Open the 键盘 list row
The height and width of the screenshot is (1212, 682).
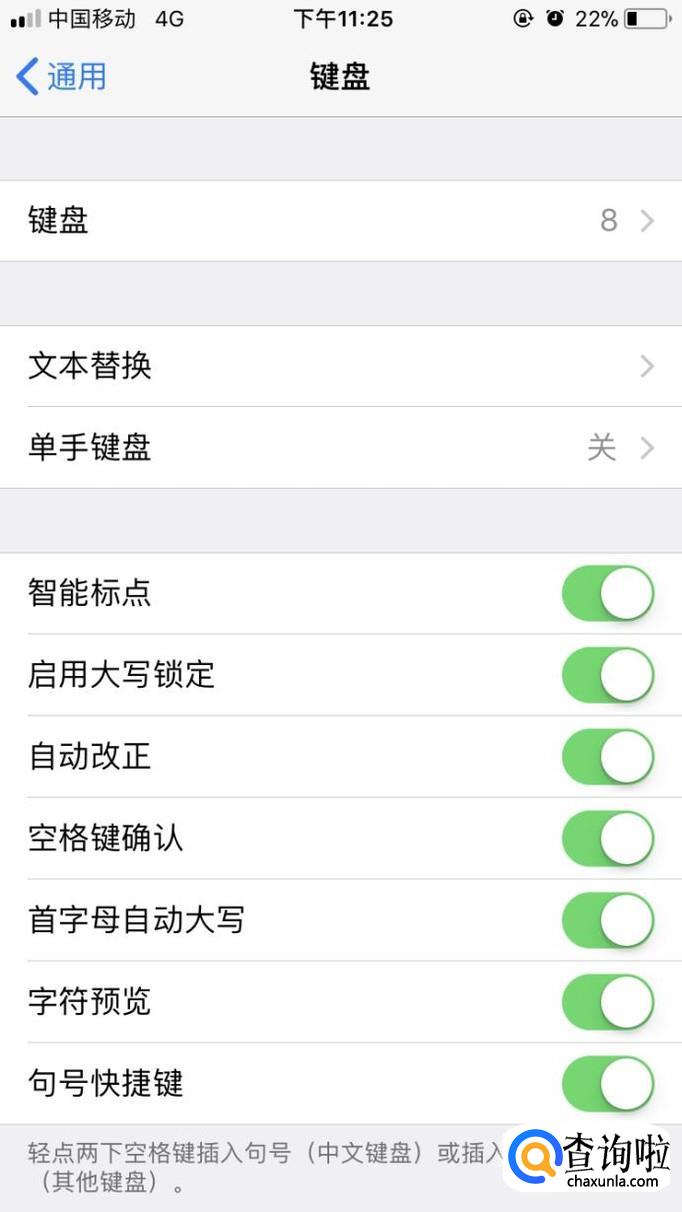[340, 221]
